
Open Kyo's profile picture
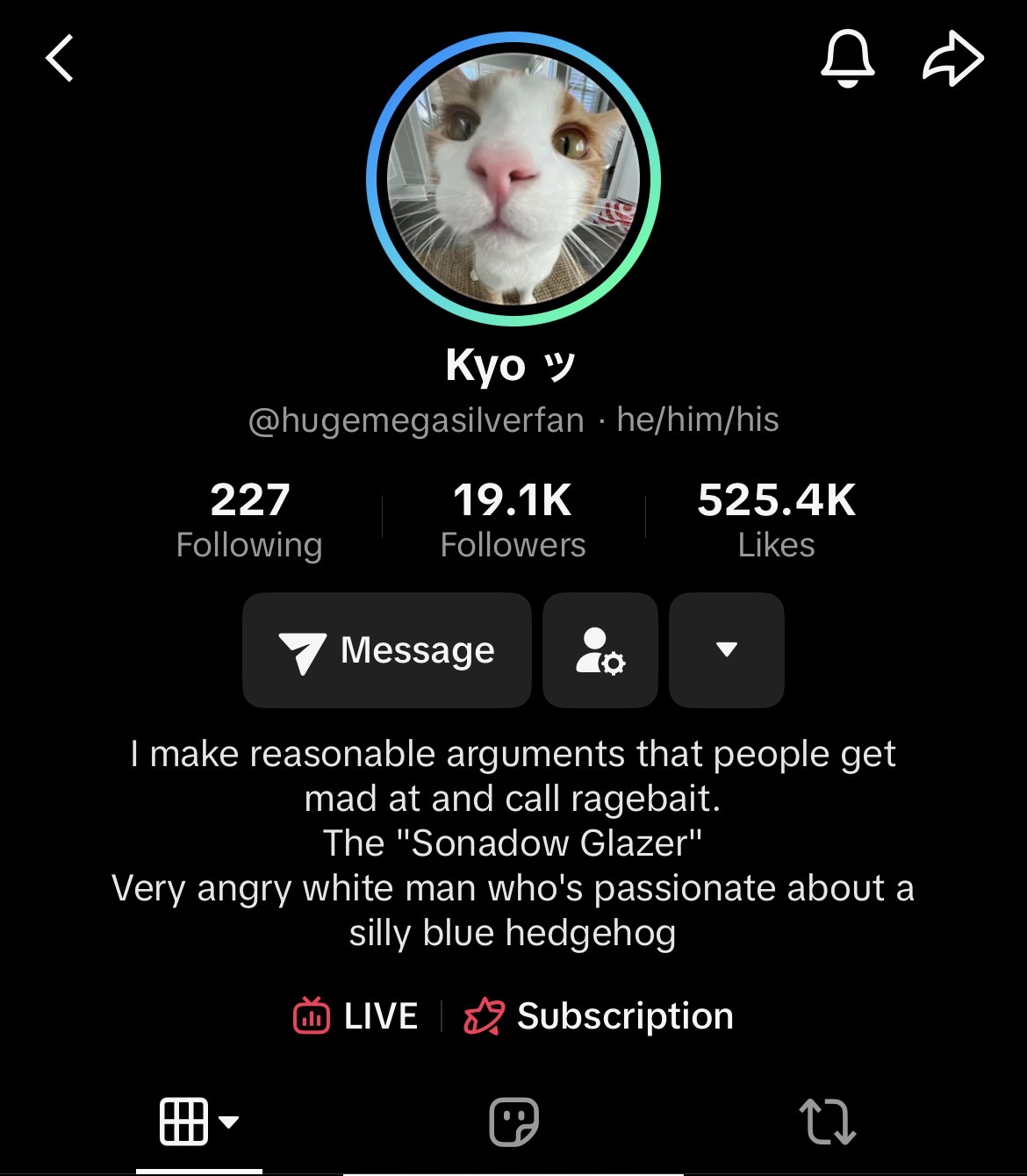[513, 180]
